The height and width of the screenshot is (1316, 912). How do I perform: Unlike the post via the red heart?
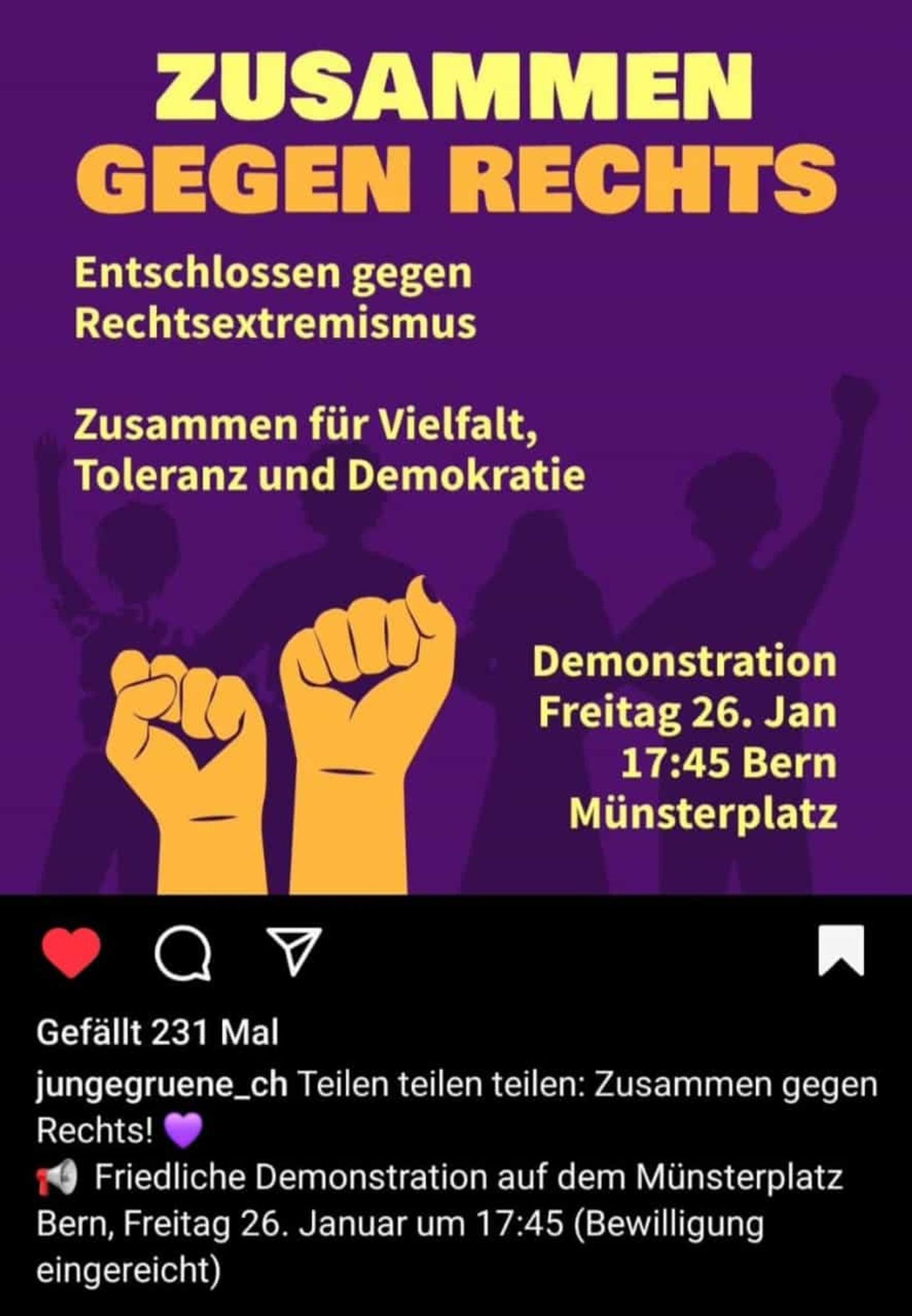(71, 952)
